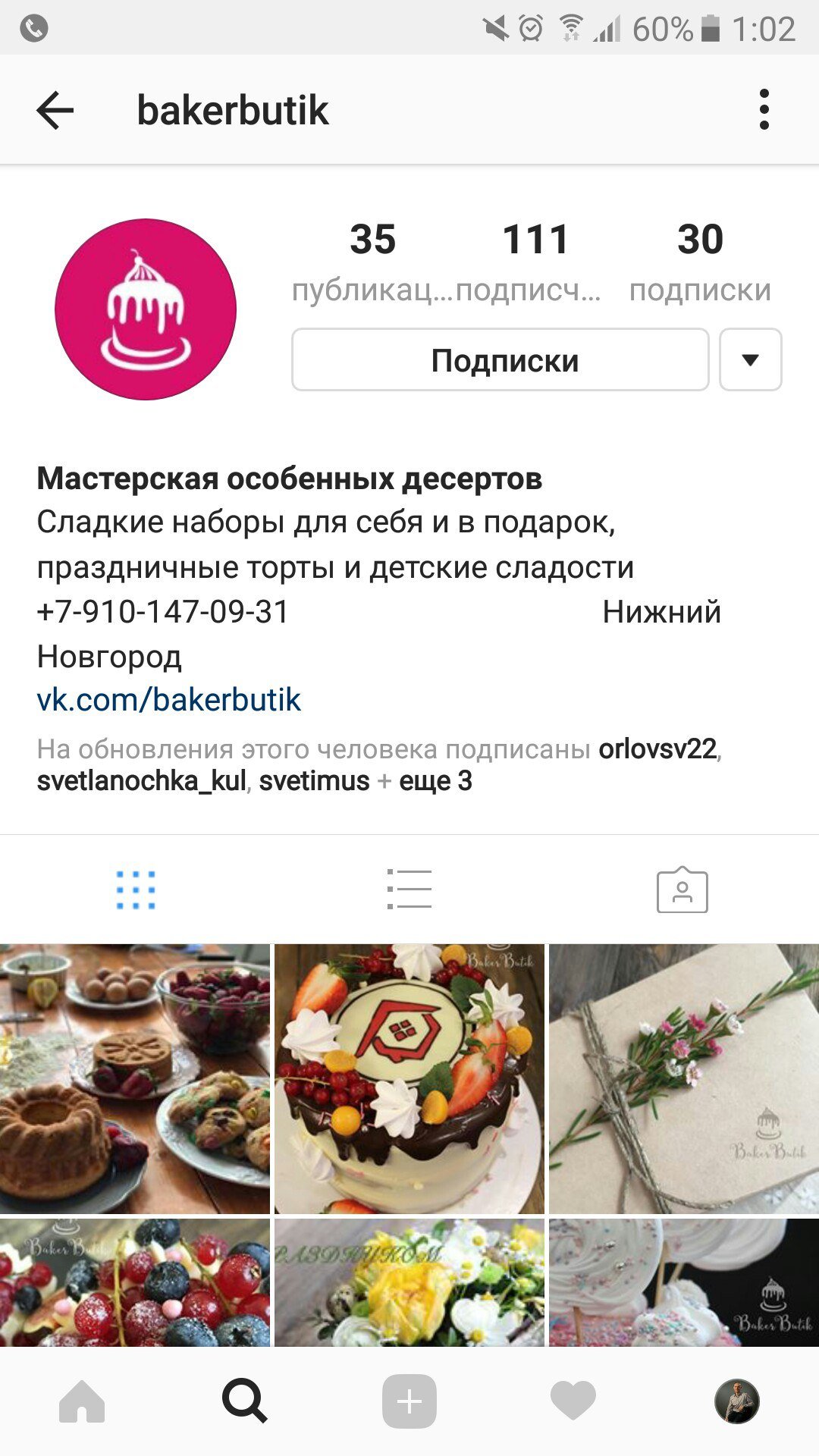Go back from bakerbutik profile
This screenshot has height=1456, width=819.
pos(55,111)
